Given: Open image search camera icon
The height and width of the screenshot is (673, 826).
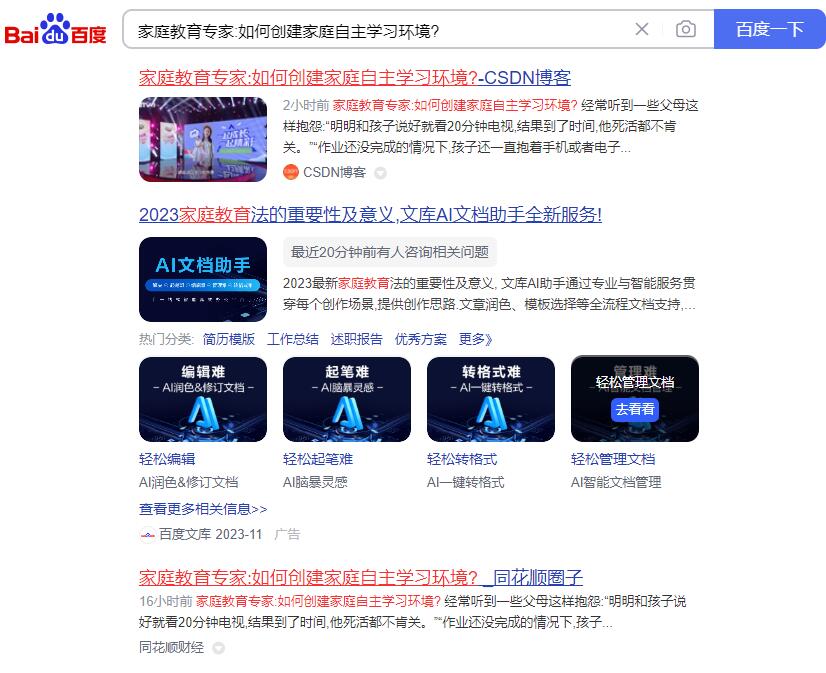Looking at the screenshot, I should [686, 30].
